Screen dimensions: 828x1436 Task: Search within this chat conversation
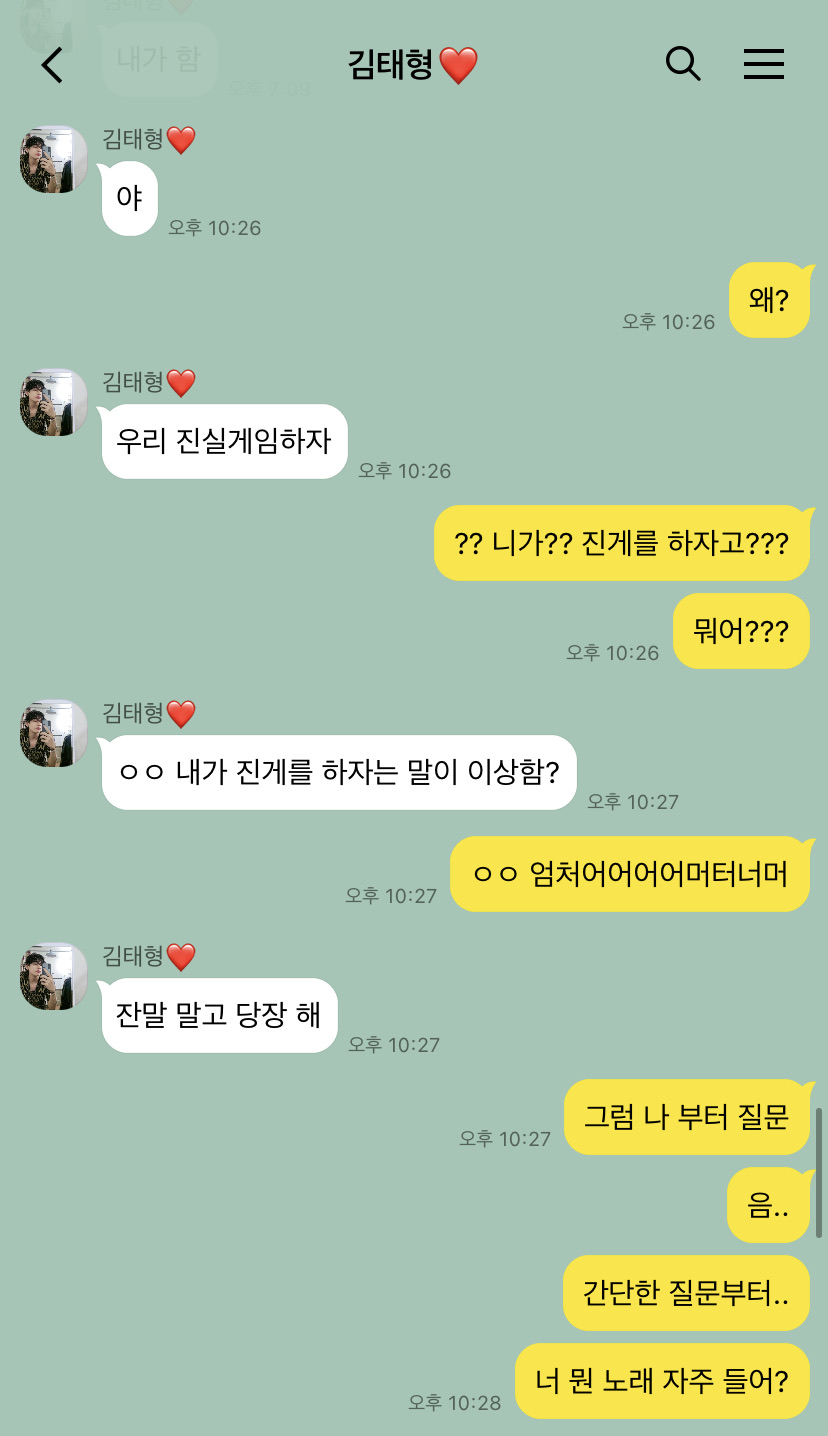tap(683, 64)
